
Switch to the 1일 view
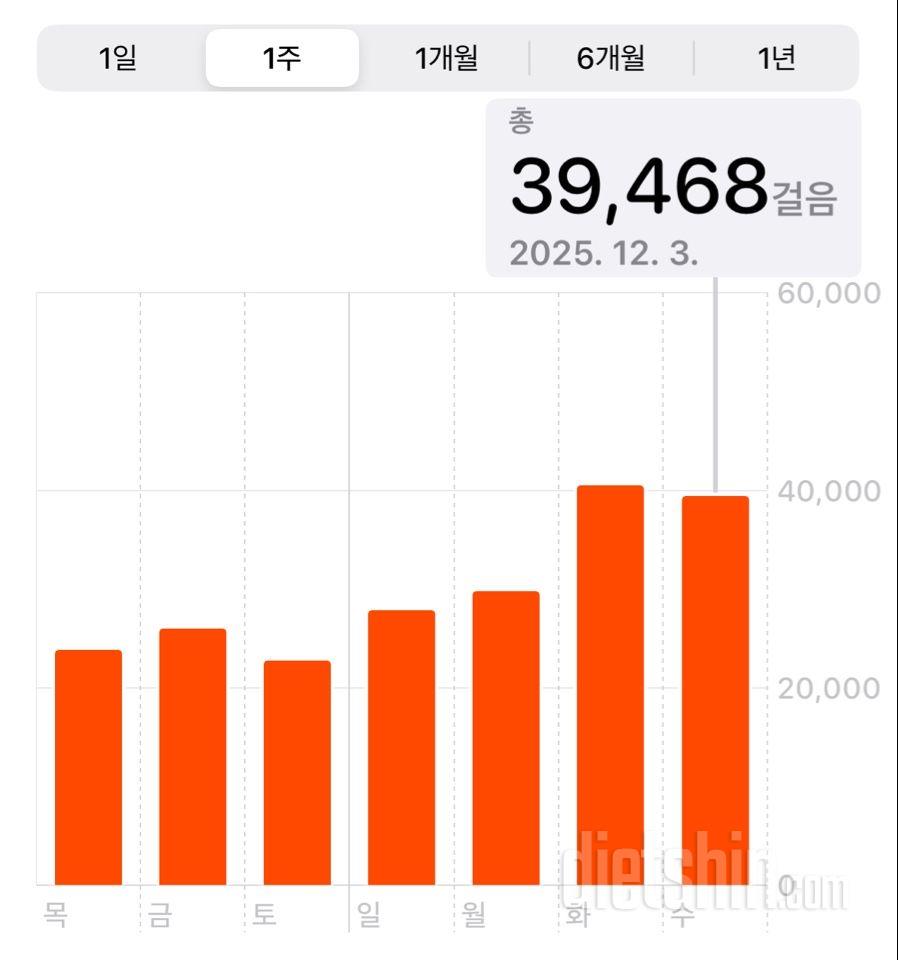[118, 58]
